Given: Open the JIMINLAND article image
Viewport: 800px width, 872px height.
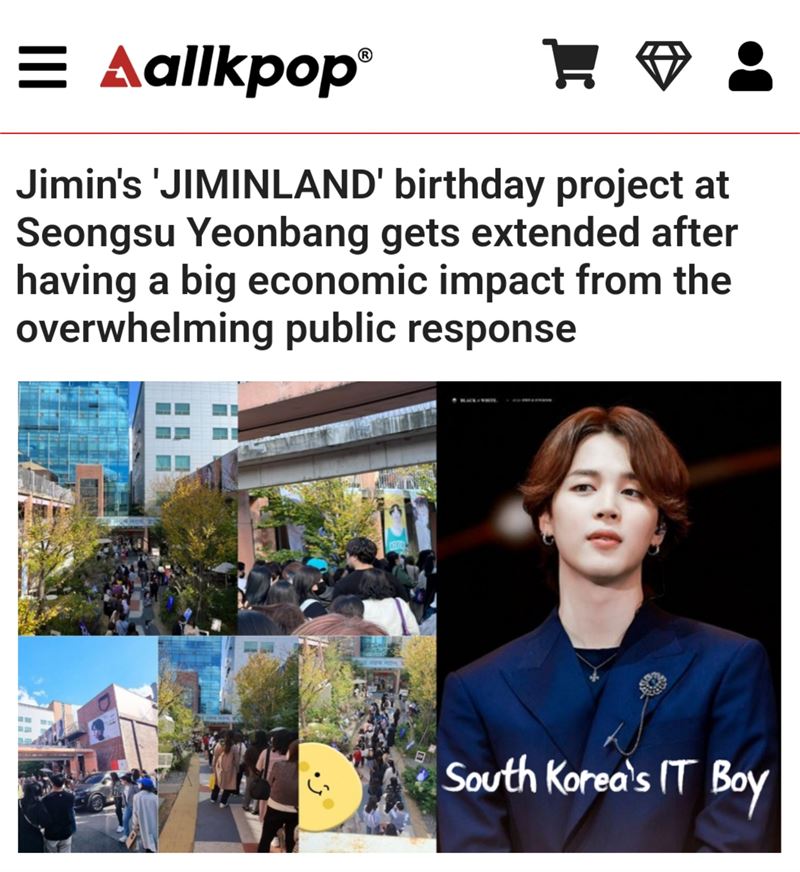Looking at the screenshot, I should [400, 616].
